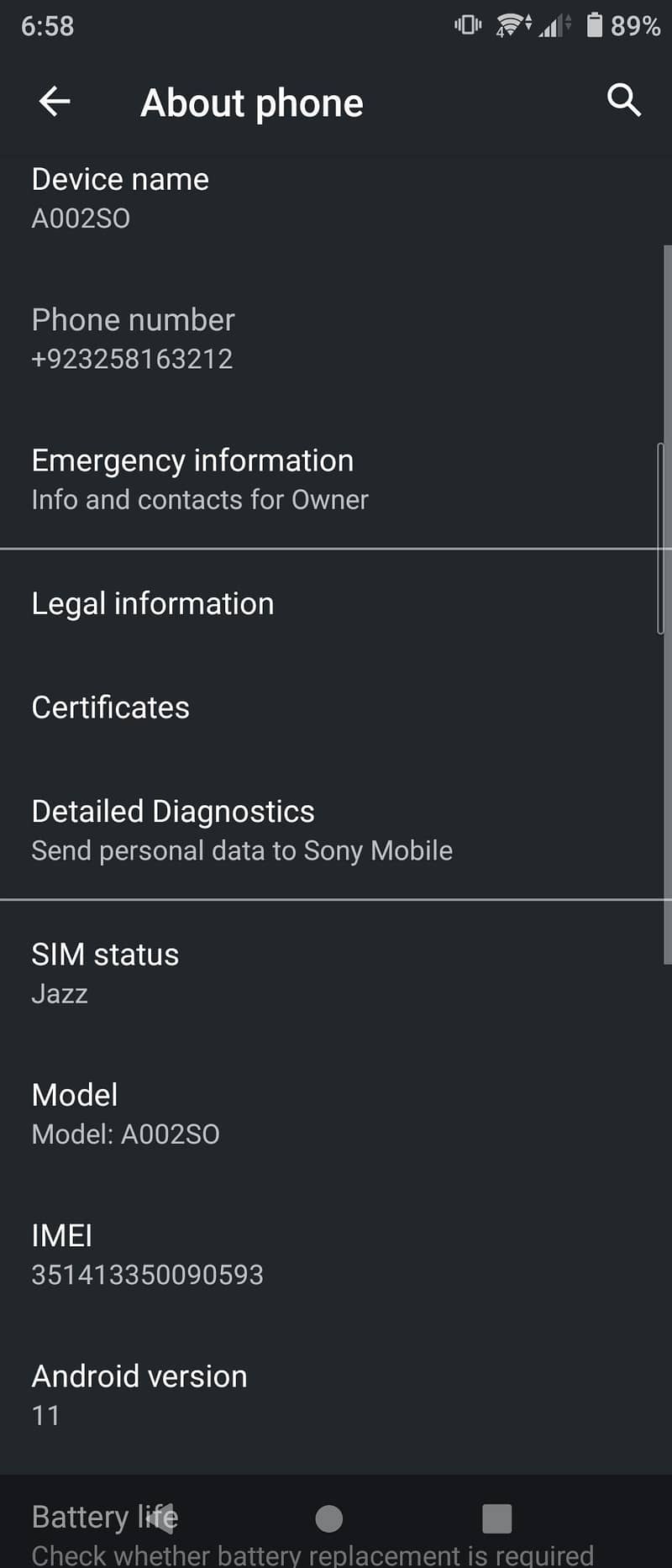Go back from About phone
This screenshot has width=672, height=1568.
55,102
